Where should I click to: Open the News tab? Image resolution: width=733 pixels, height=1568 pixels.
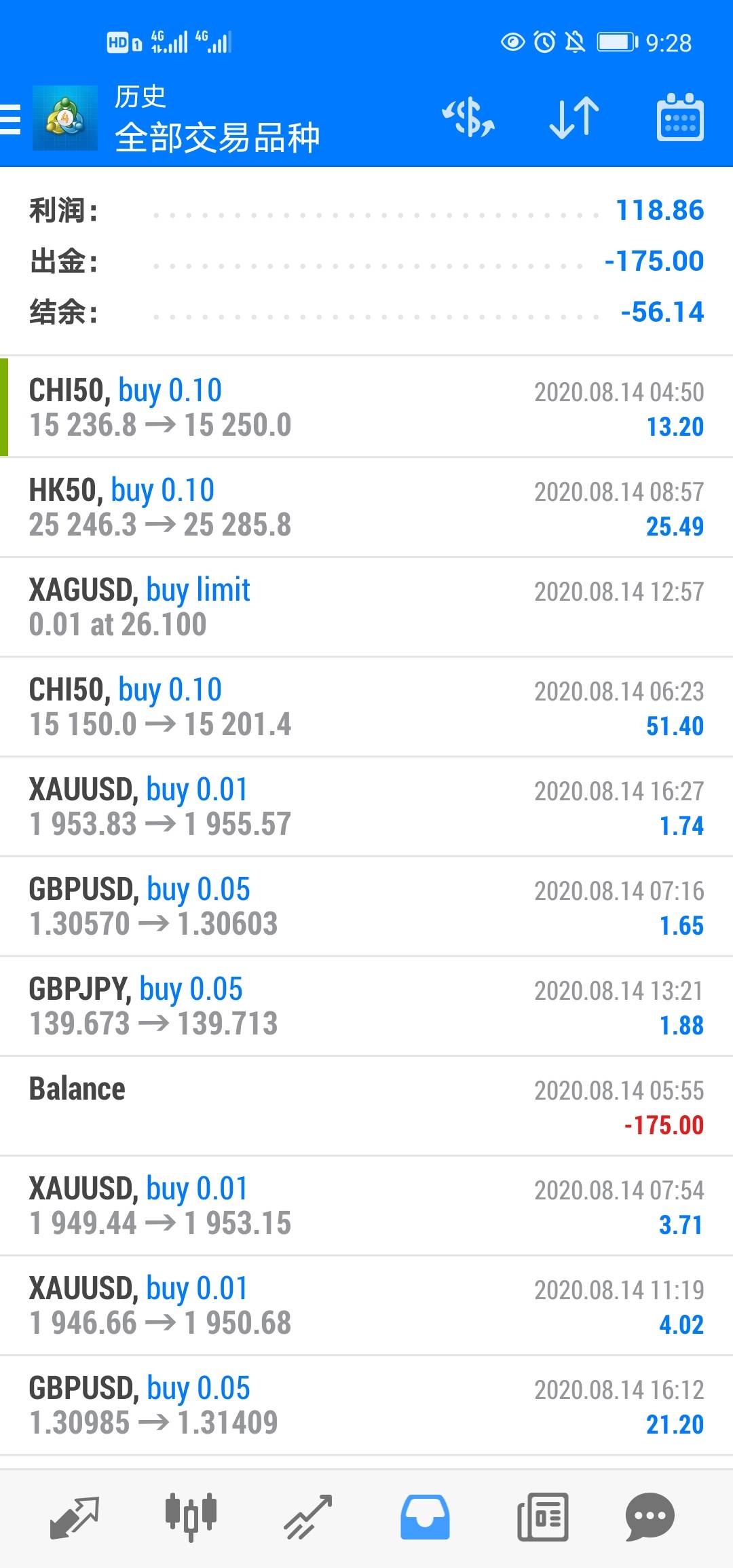[x=542, y=1518]
